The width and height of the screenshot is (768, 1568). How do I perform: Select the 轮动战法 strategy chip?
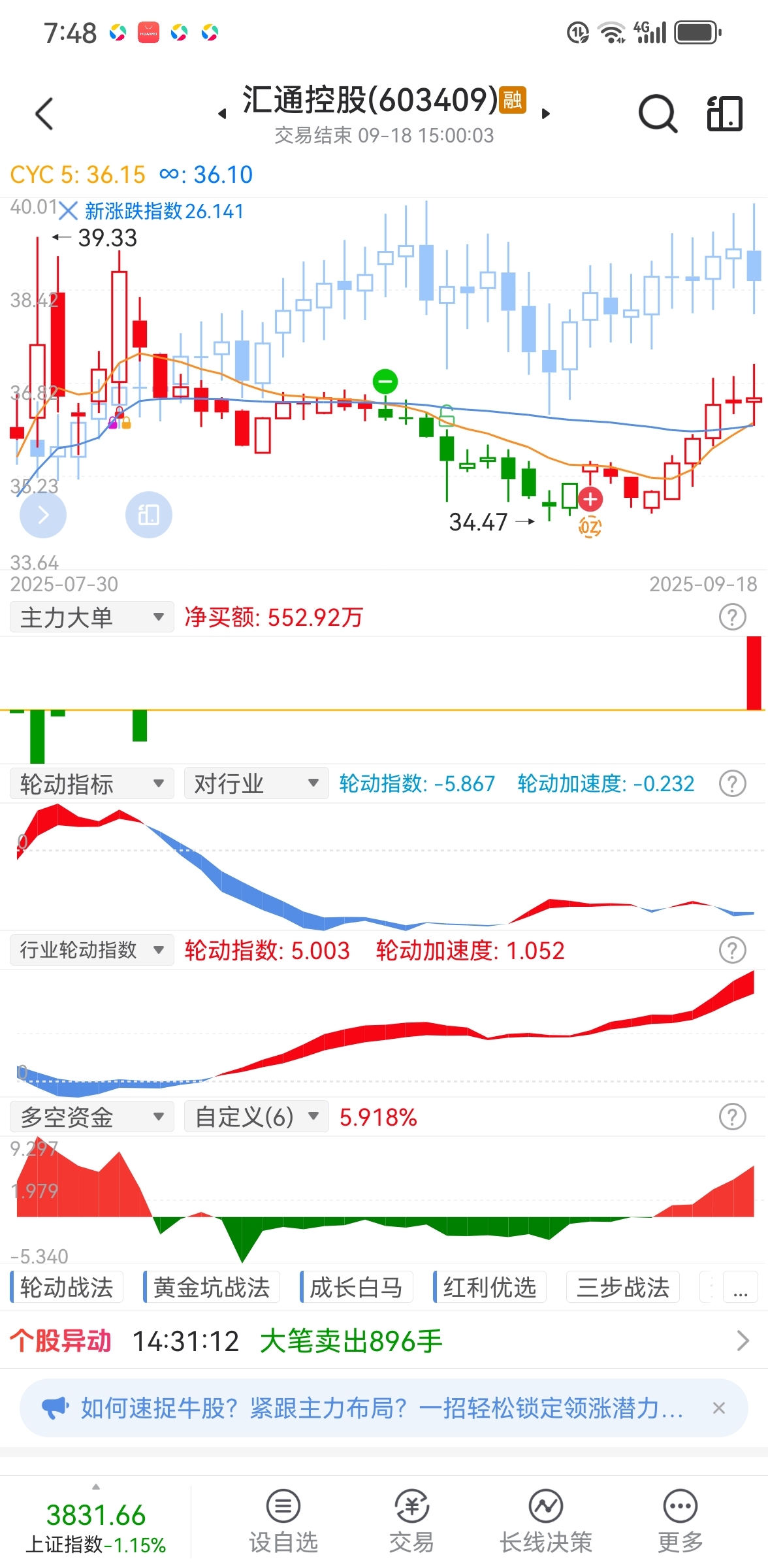pyautogui.click(x=67, y=1288)
